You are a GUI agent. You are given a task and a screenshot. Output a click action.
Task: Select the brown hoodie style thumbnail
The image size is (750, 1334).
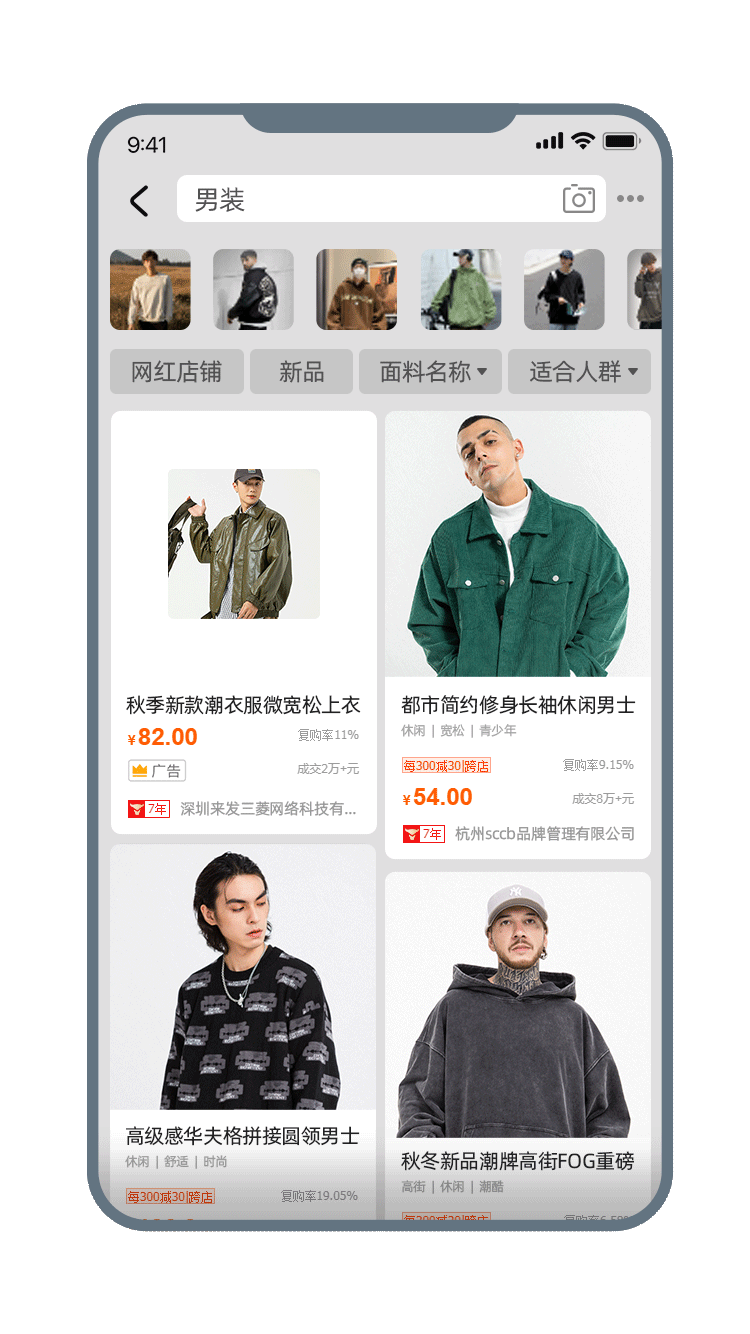point(357,290)
